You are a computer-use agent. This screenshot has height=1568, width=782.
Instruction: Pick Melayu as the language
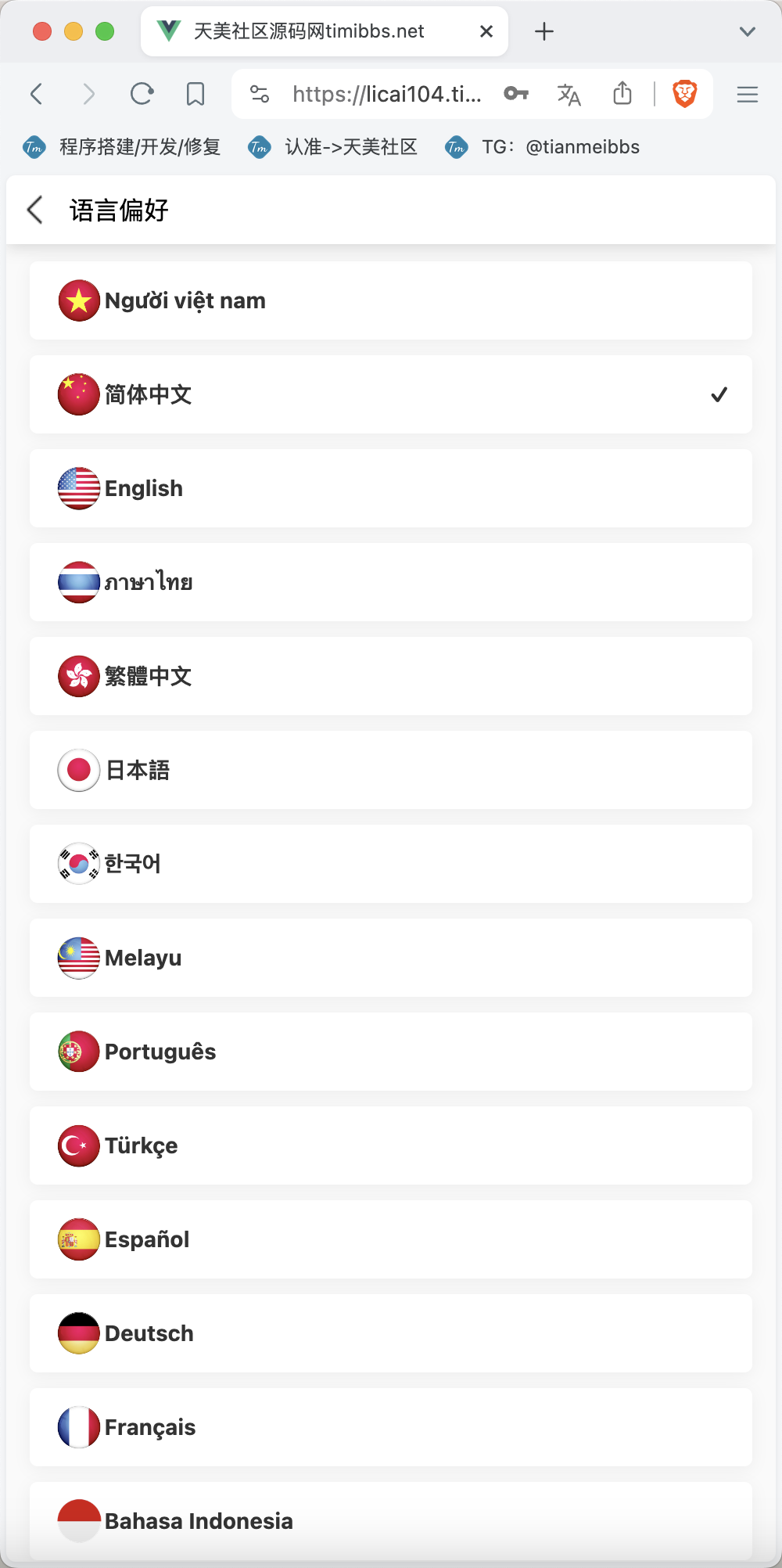(x=391, y=958)
